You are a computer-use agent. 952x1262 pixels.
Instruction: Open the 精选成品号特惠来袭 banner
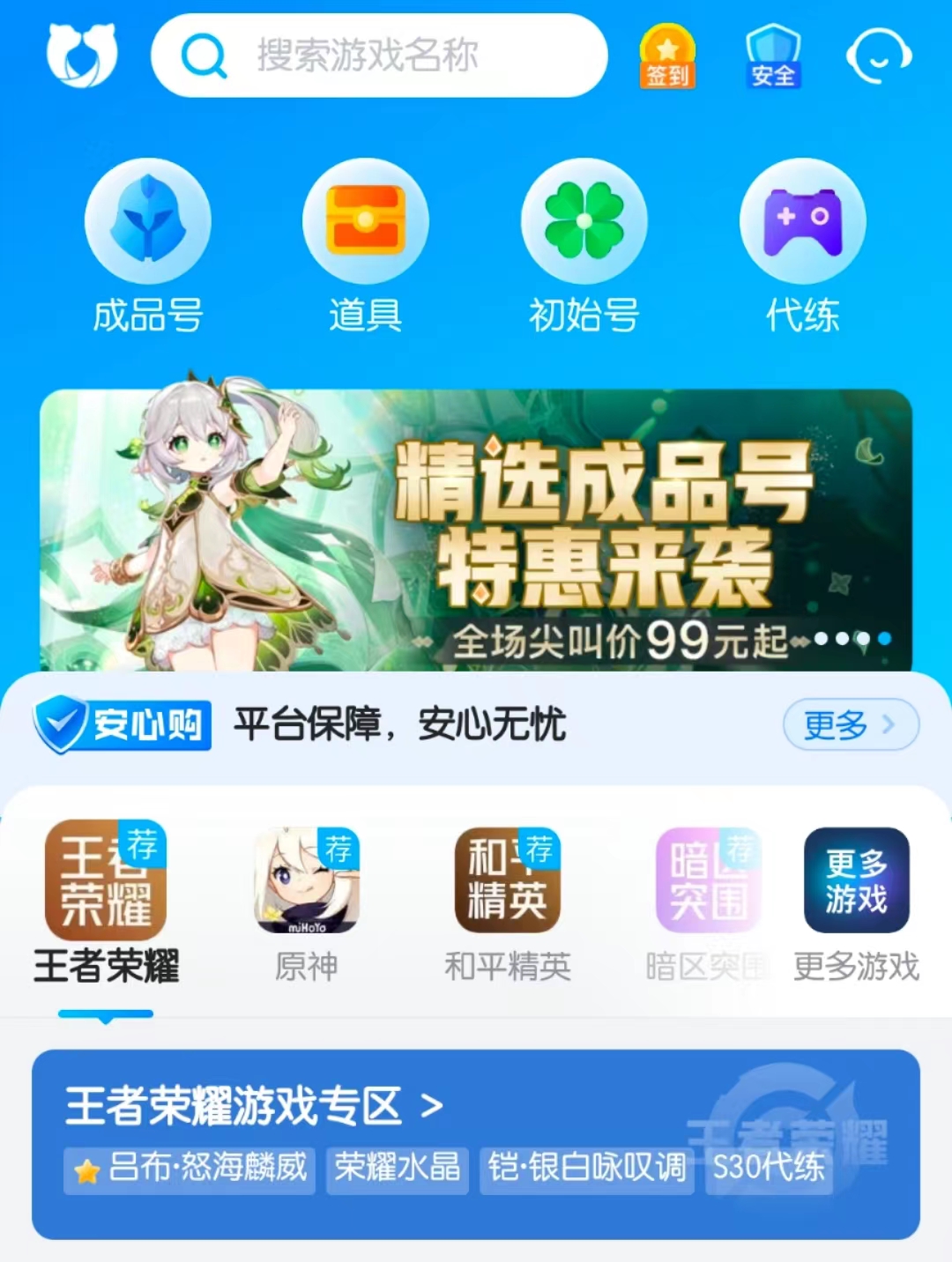click(x=476, y=529)
